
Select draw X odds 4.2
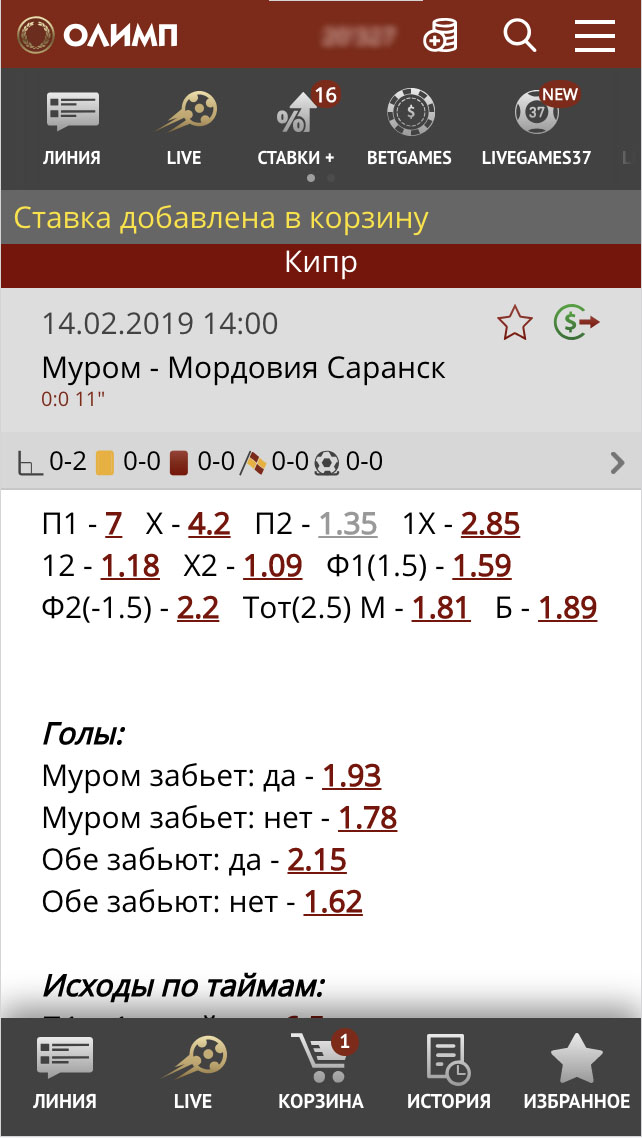pos(209,524)
